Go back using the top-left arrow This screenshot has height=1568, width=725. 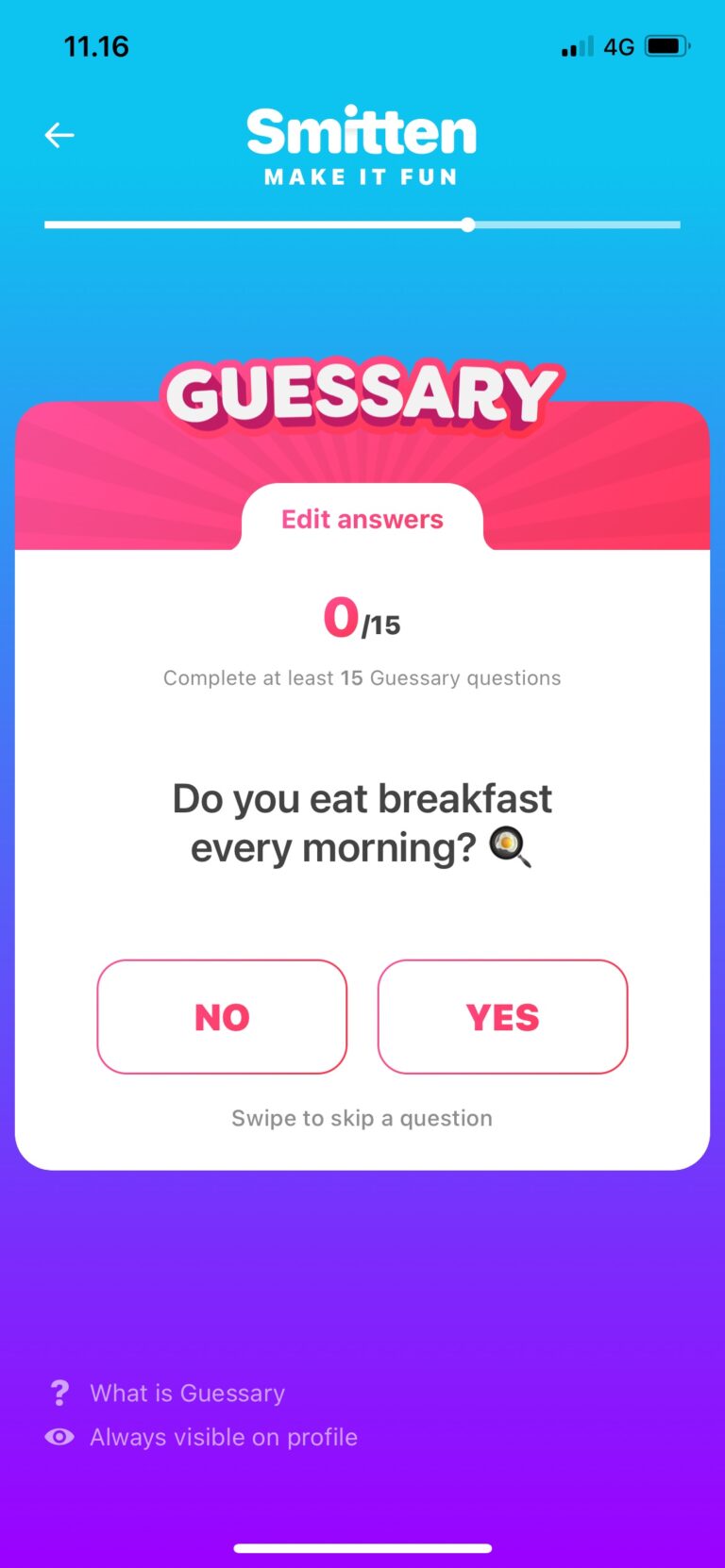[59, 136]
